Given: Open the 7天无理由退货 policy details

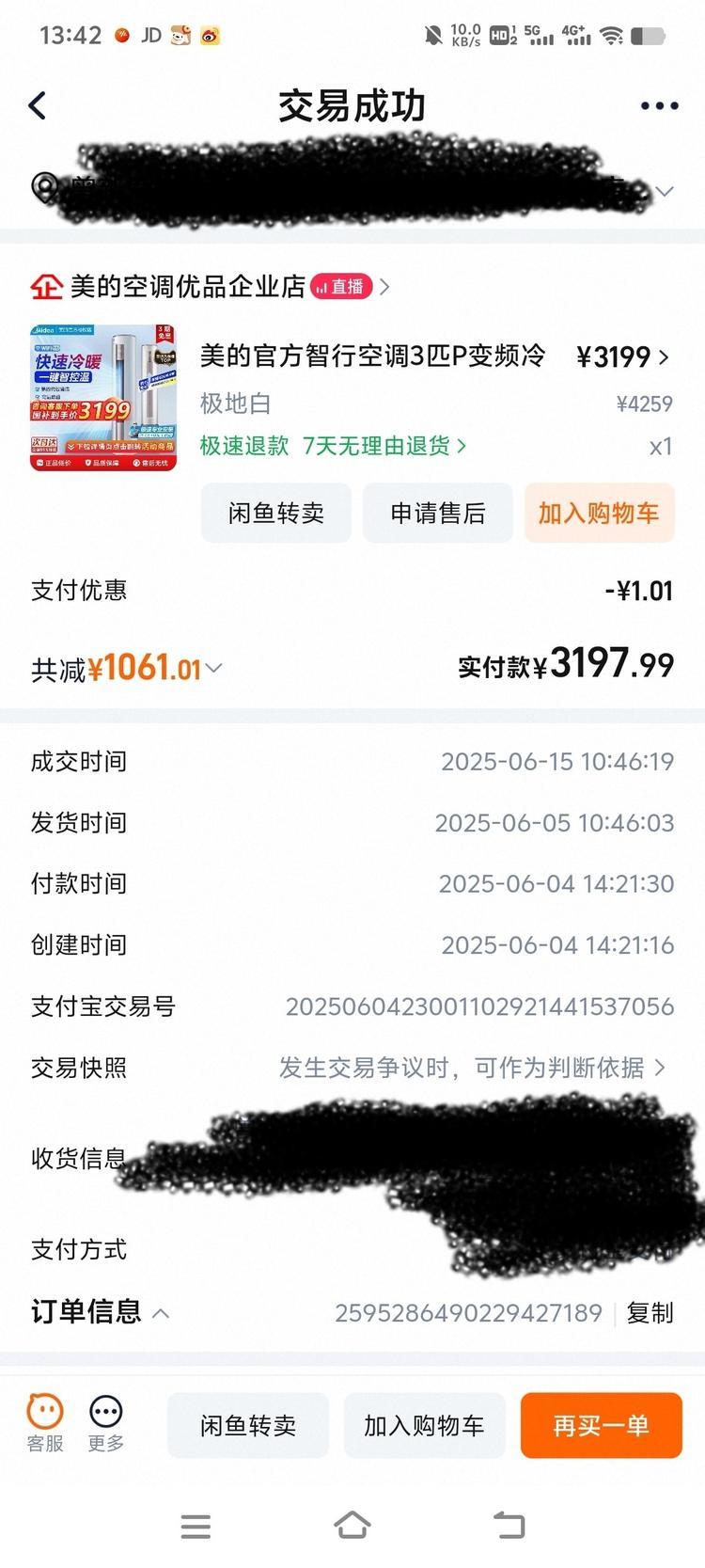Looking at the screenshot, I should (384, 446).
